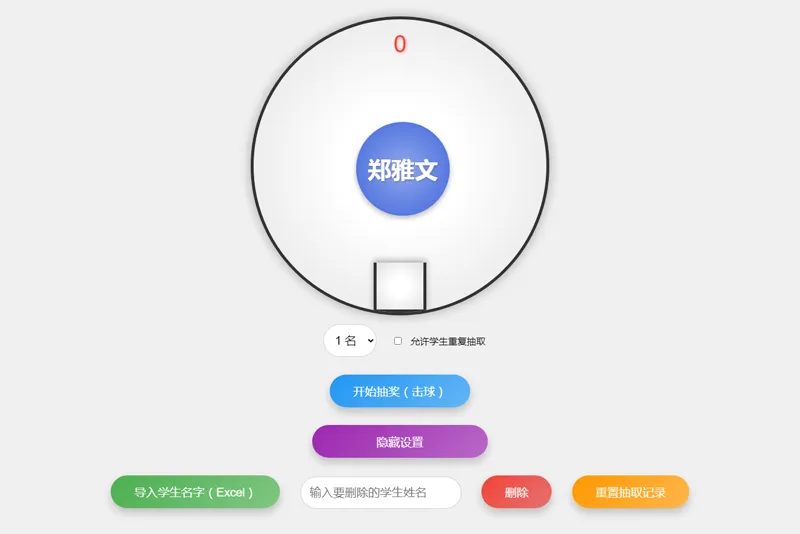Open the 1 名 count dropdown
800x534 pixels.
[349, 341]
